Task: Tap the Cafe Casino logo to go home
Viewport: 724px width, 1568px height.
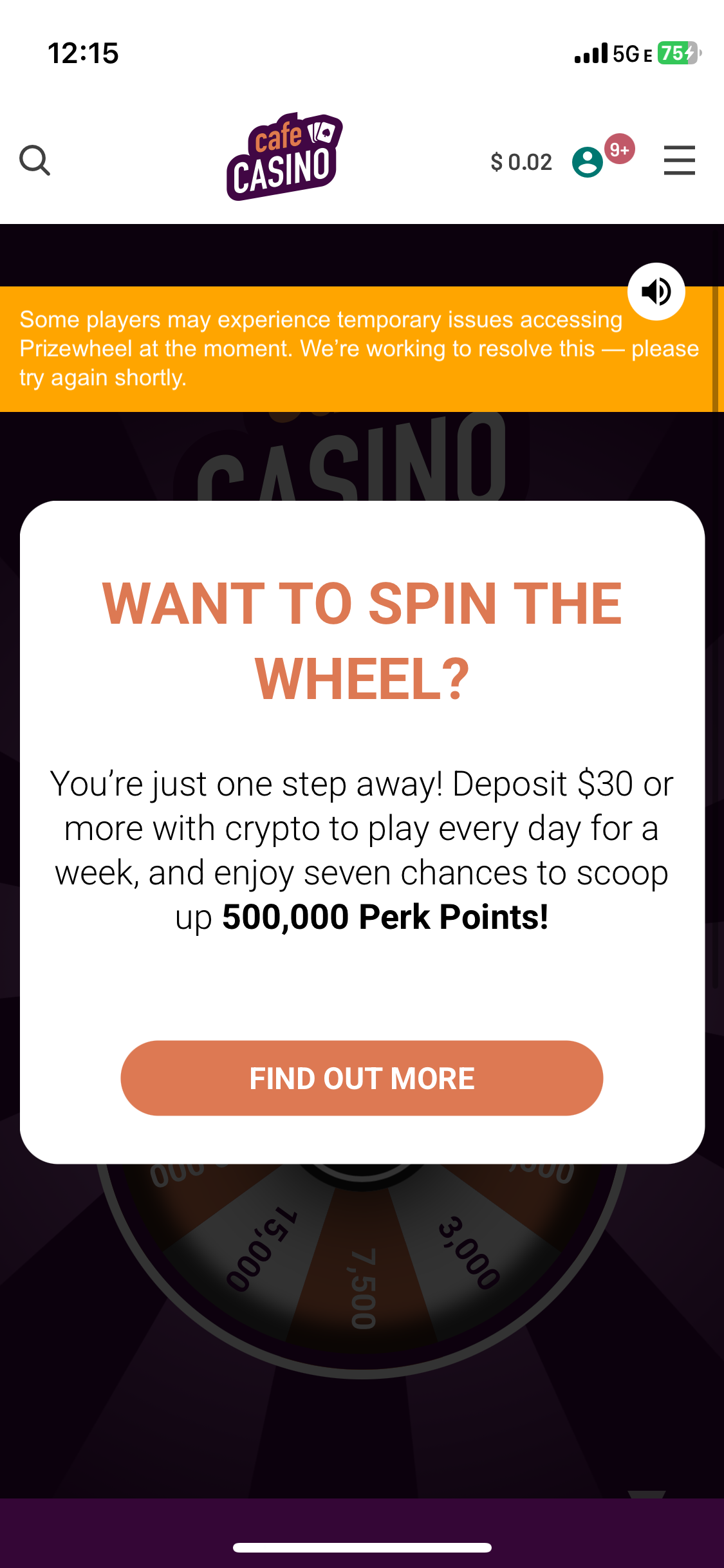Action: [284, 157]
